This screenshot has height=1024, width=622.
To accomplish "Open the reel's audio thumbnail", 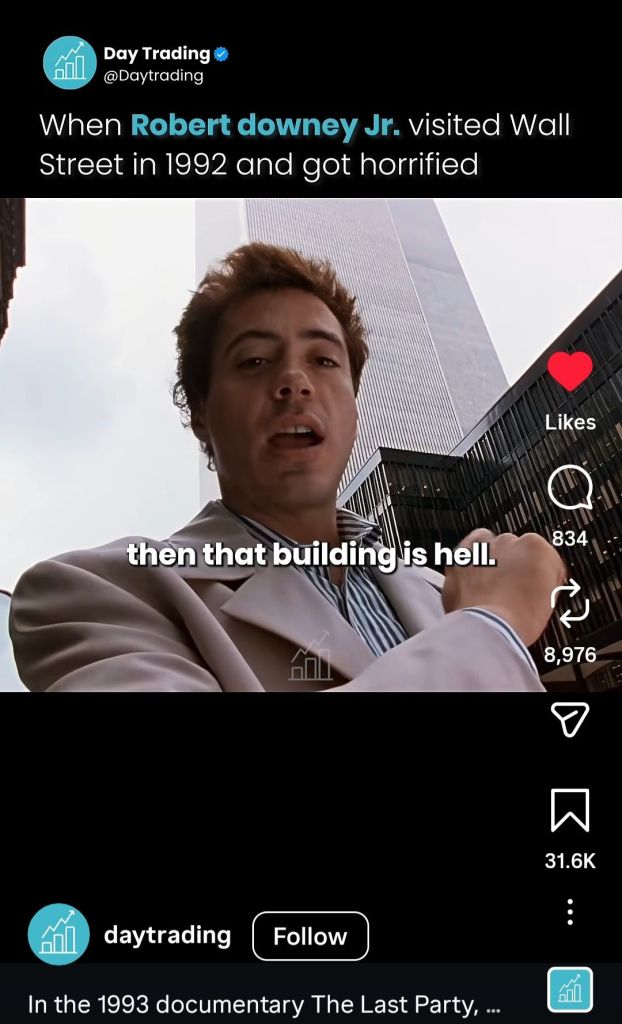I will coord(571,991).
